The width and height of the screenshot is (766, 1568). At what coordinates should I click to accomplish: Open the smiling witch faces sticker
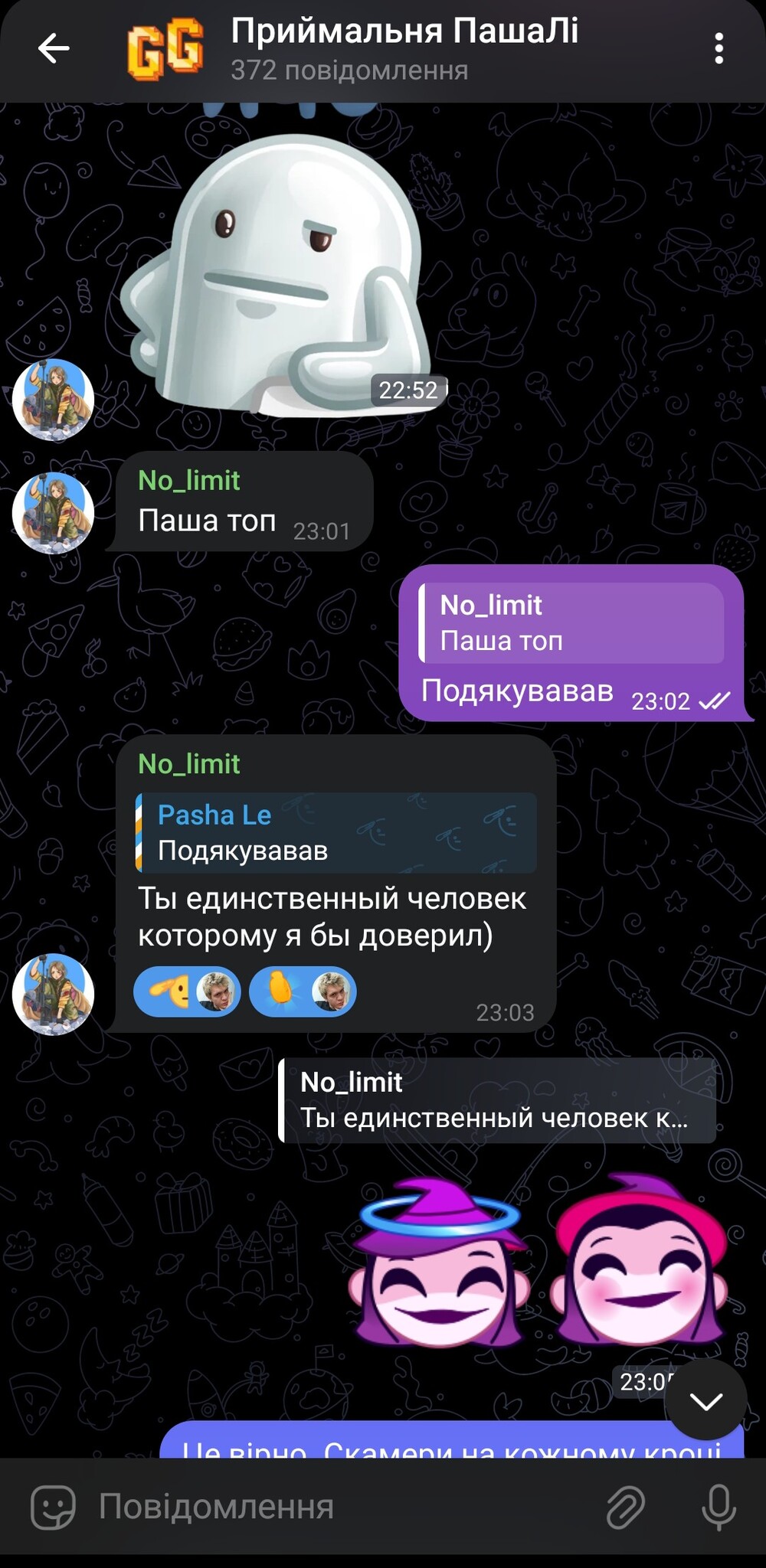pos(538,1263)
